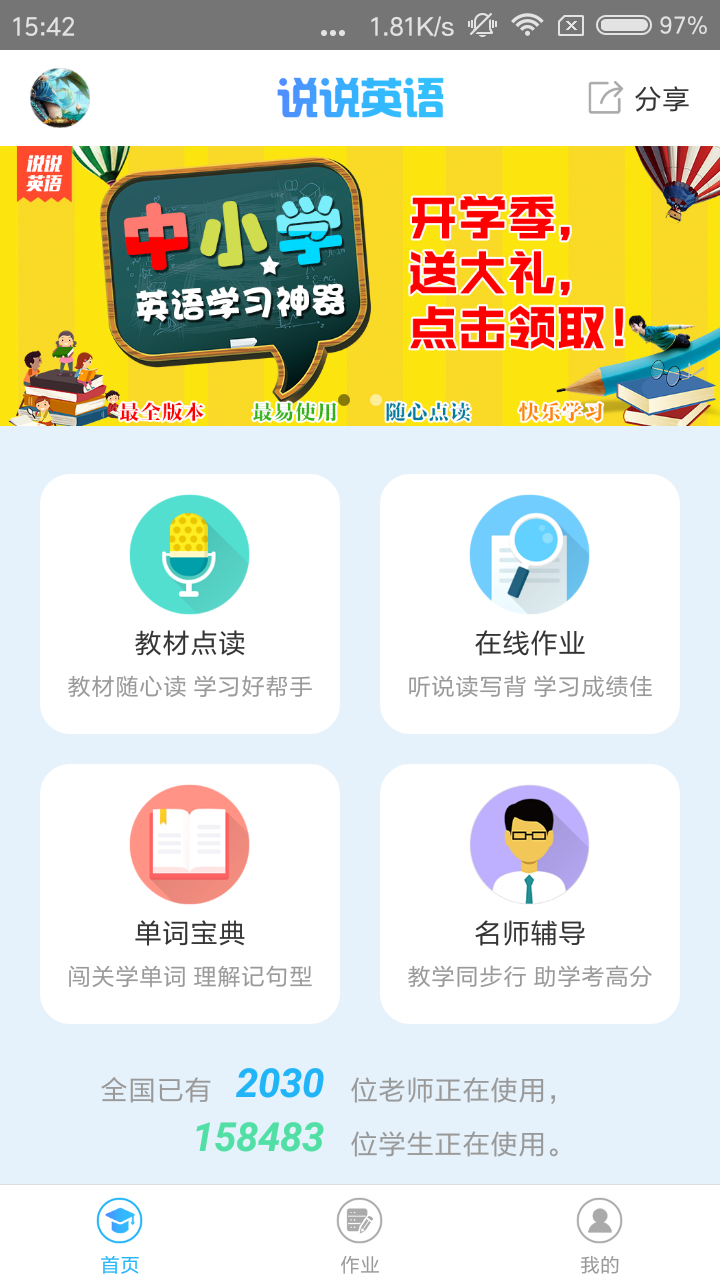Tap the 在线作业 magnifying glass icon

[x=530, y=554]
